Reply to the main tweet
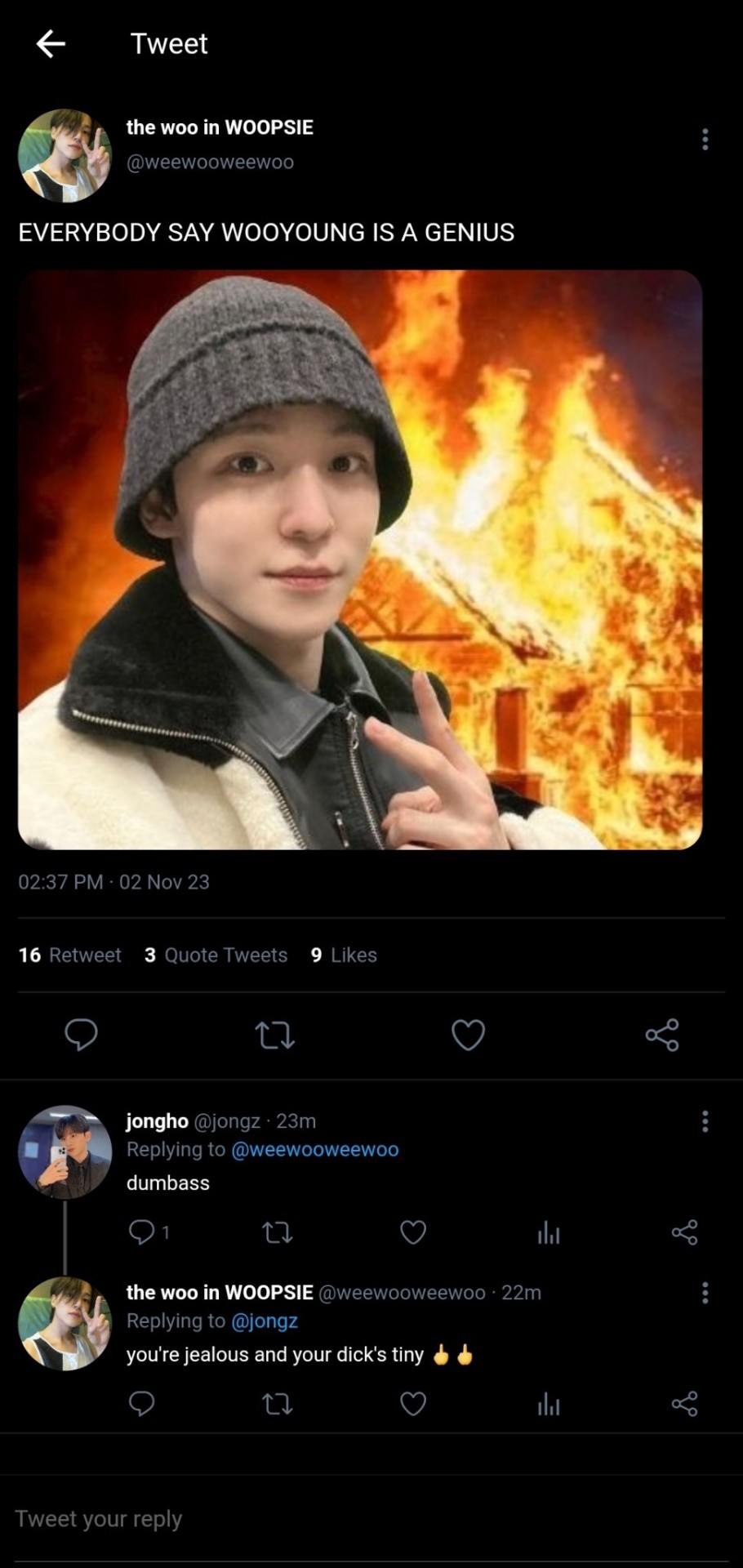This screenshot has height=1568, width=743. [x=81, y=1035]
